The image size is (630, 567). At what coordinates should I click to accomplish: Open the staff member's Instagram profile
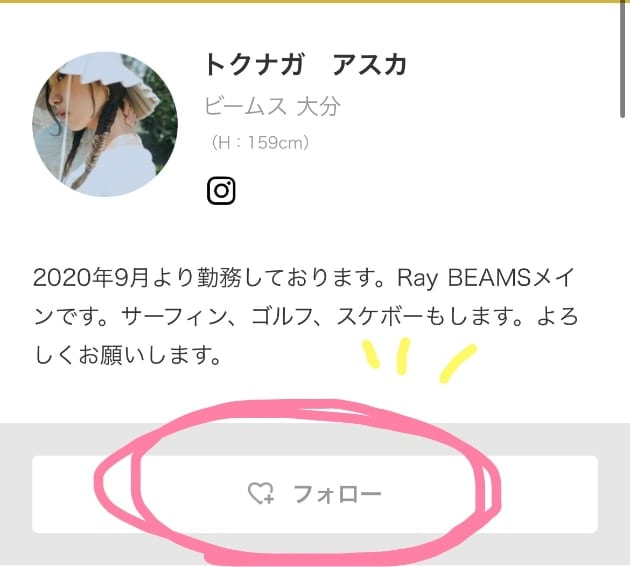pos(221,190)
